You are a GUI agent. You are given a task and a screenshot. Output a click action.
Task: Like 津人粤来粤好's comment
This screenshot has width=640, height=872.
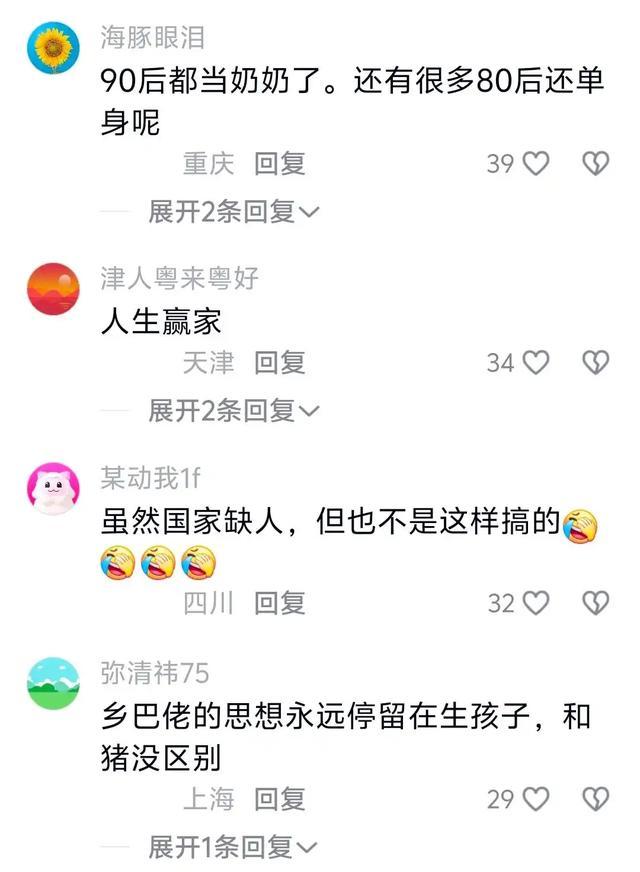[x=537, y=363]
